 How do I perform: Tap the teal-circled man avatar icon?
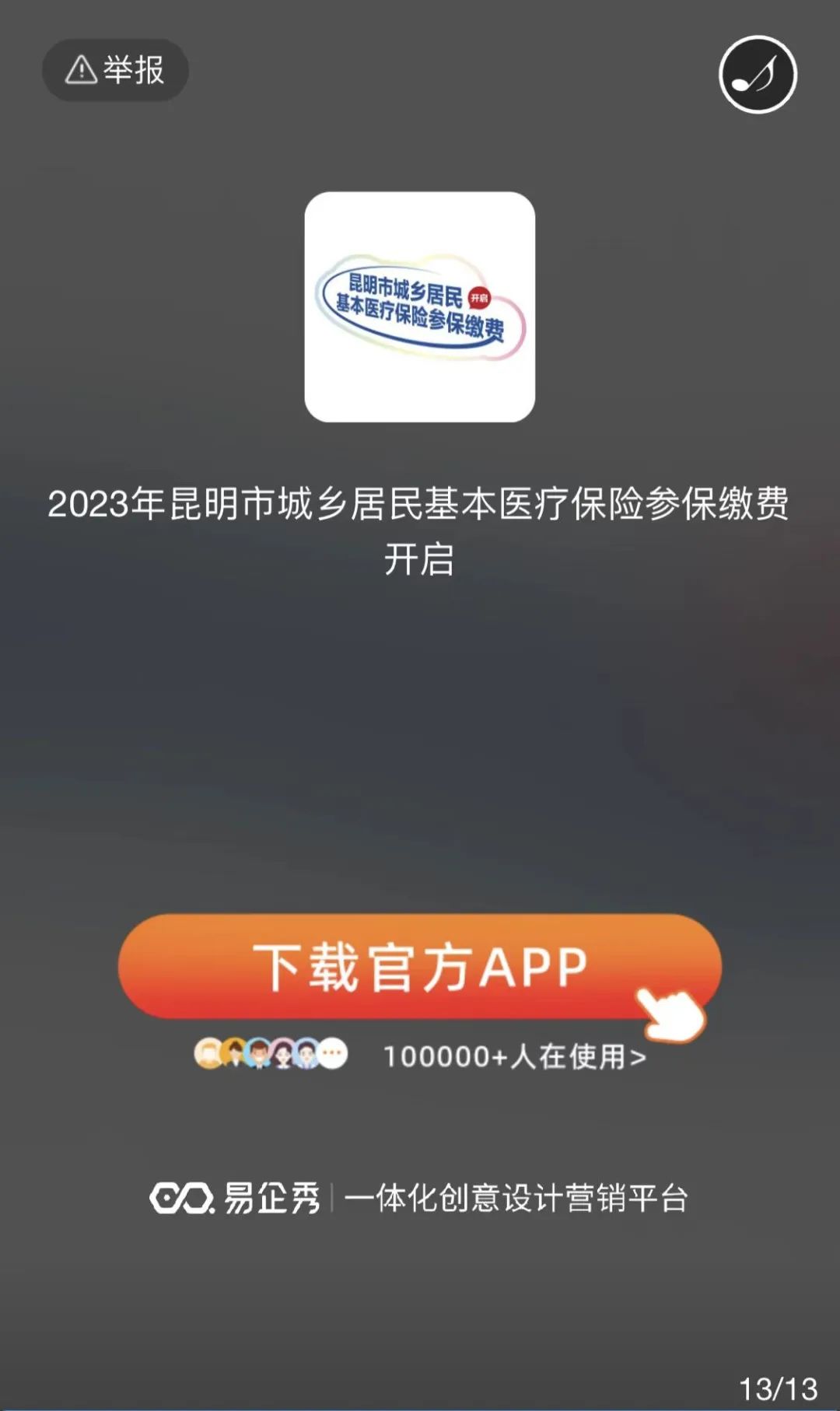[258, 1055]
